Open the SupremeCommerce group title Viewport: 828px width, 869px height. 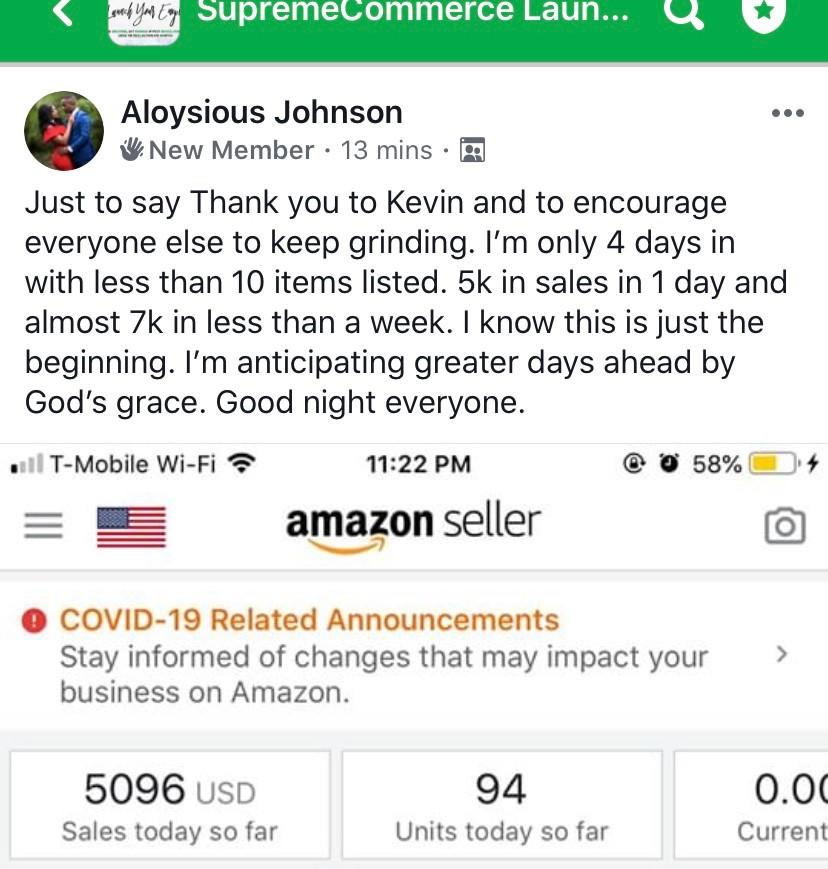pyautogui.click(x=413, y=12)
